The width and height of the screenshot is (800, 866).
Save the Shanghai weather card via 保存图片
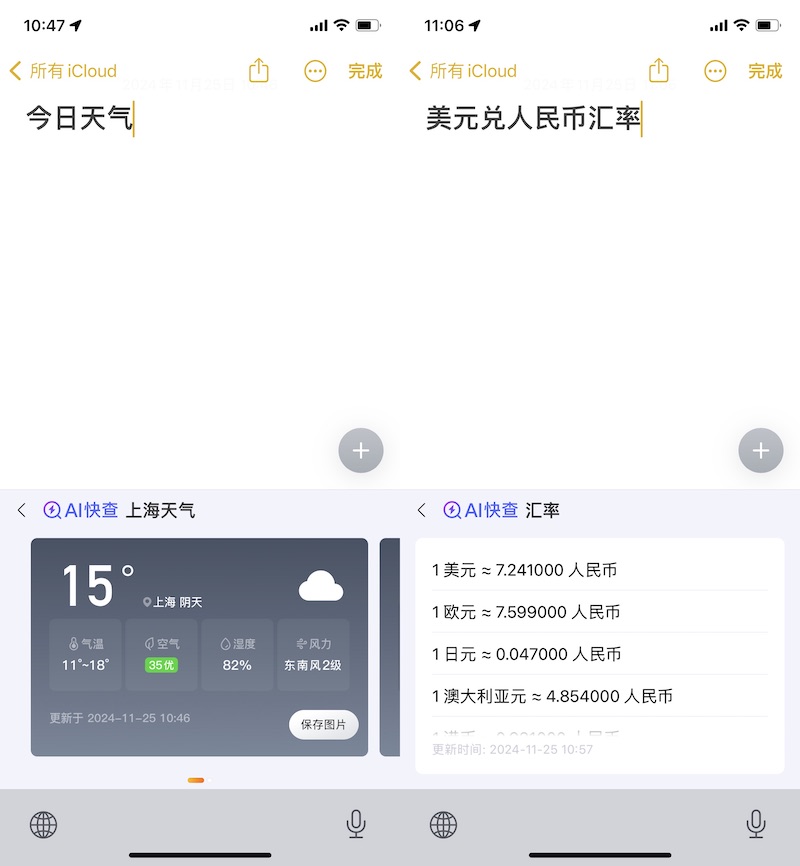(x=323, y=724)
